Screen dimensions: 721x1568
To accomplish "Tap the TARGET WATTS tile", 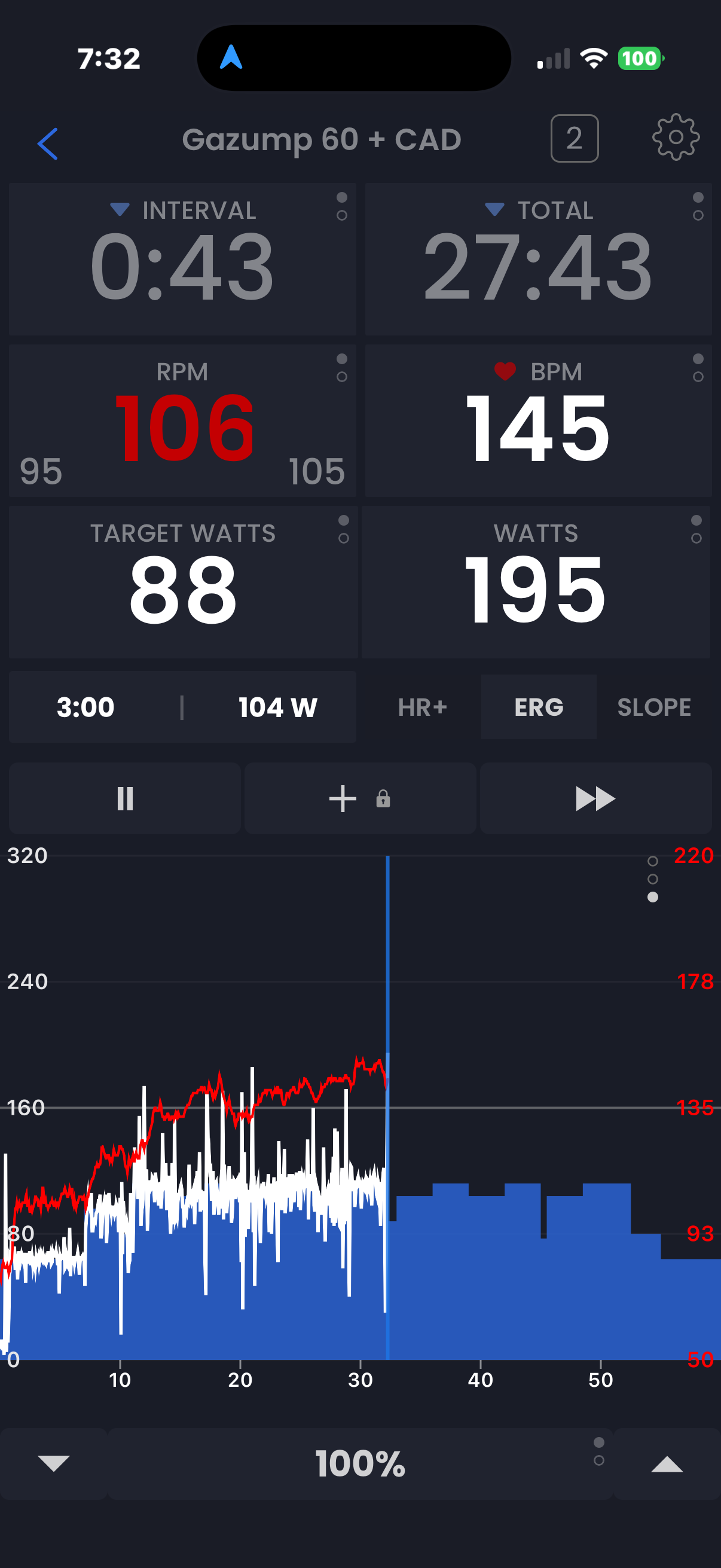I will (x=182, y=582).
